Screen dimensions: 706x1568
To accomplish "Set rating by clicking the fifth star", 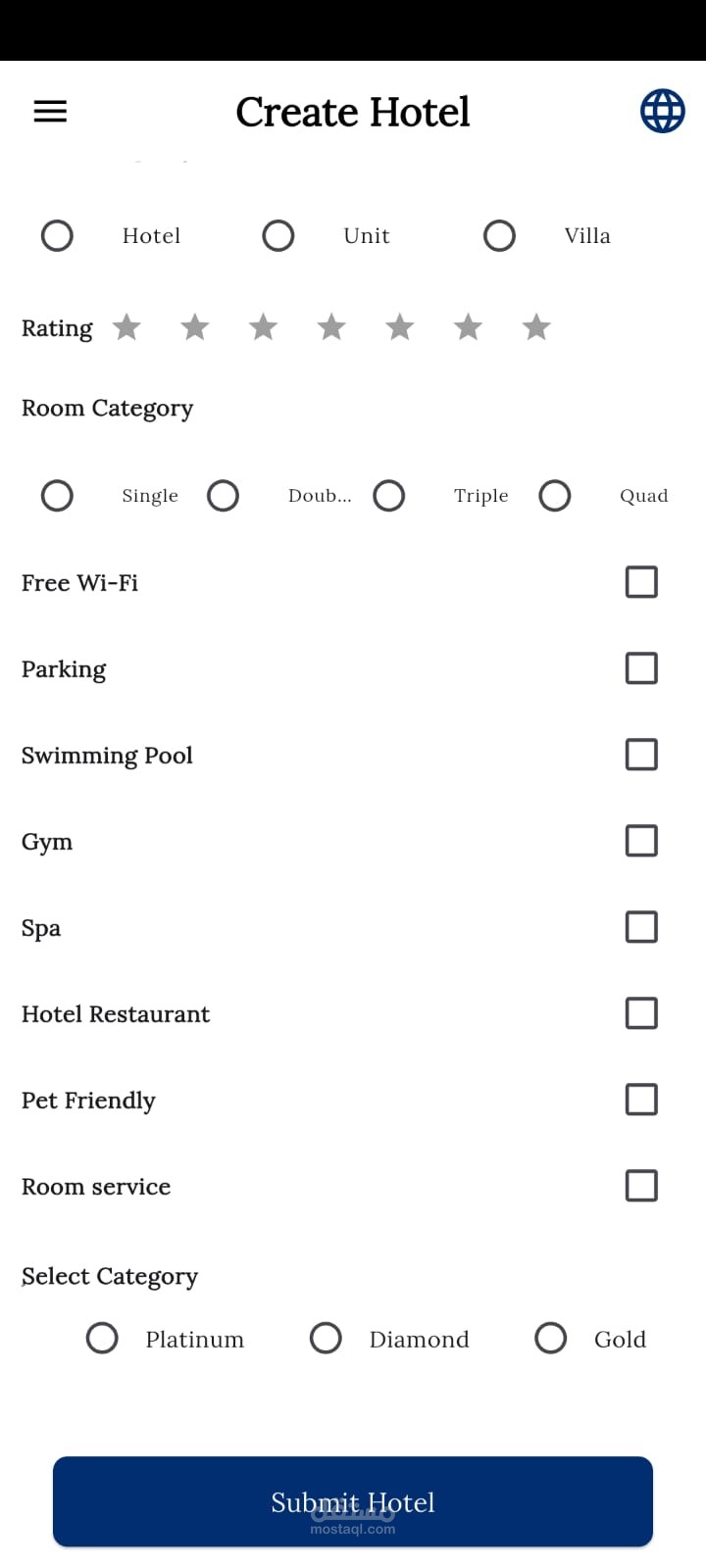I will pos(399,327).
